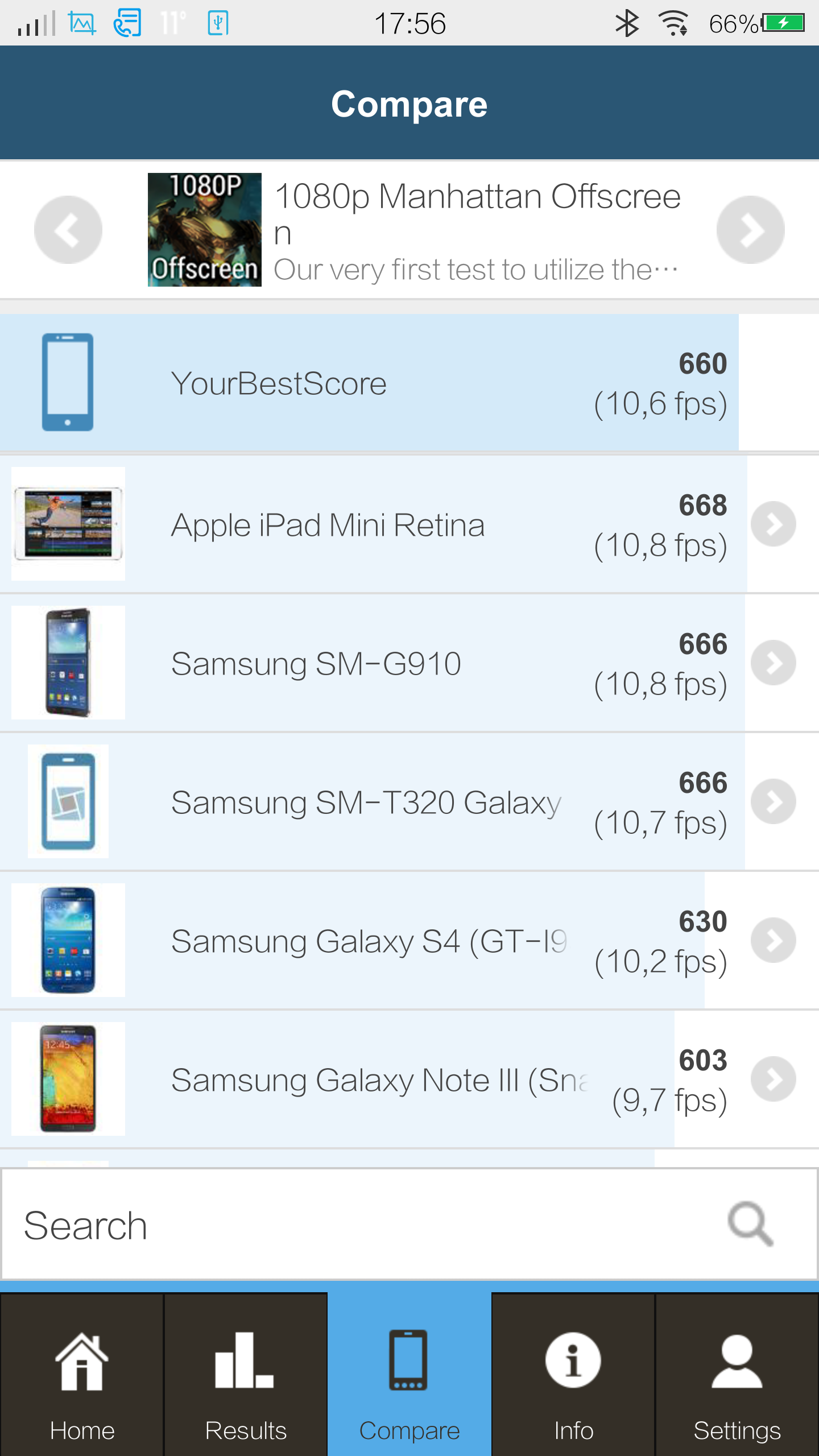Open the Settings tab
This screenshot has width=819, height=1456.
coord(737,1375)
